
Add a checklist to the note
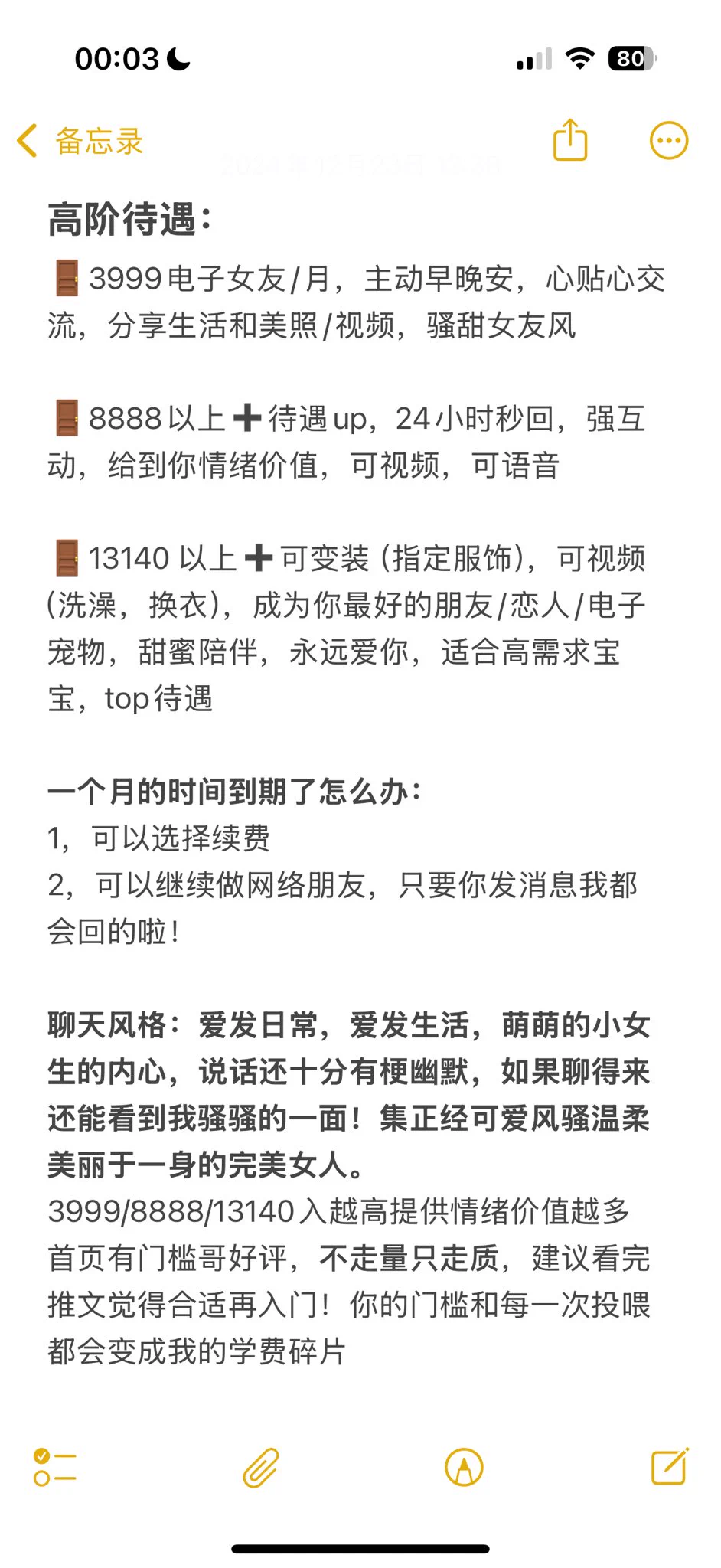point(55,1468)
